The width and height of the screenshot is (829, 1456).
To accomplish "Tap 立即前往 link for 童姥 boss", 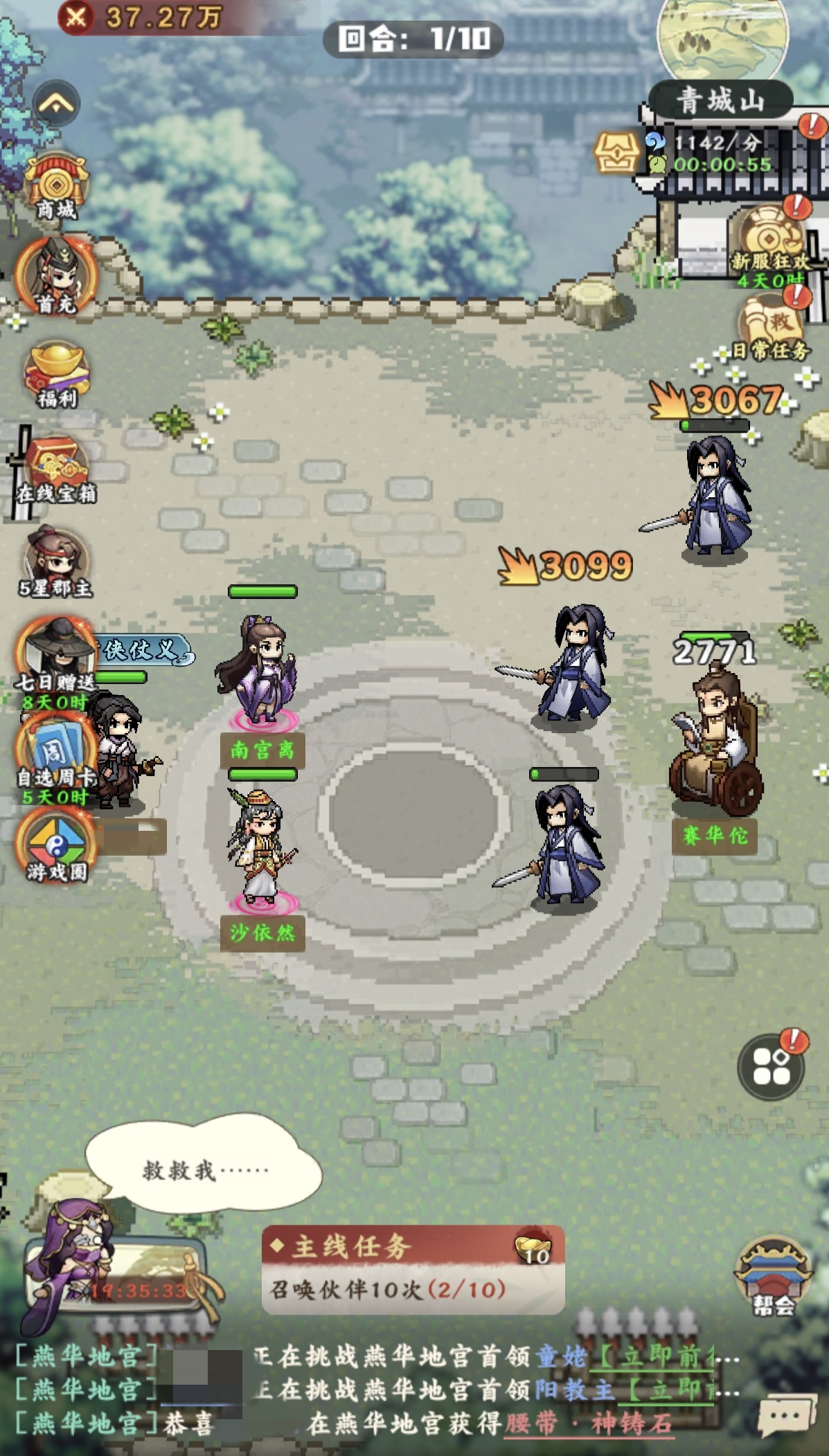I will pyautogui.click(x=662, y=1356).
